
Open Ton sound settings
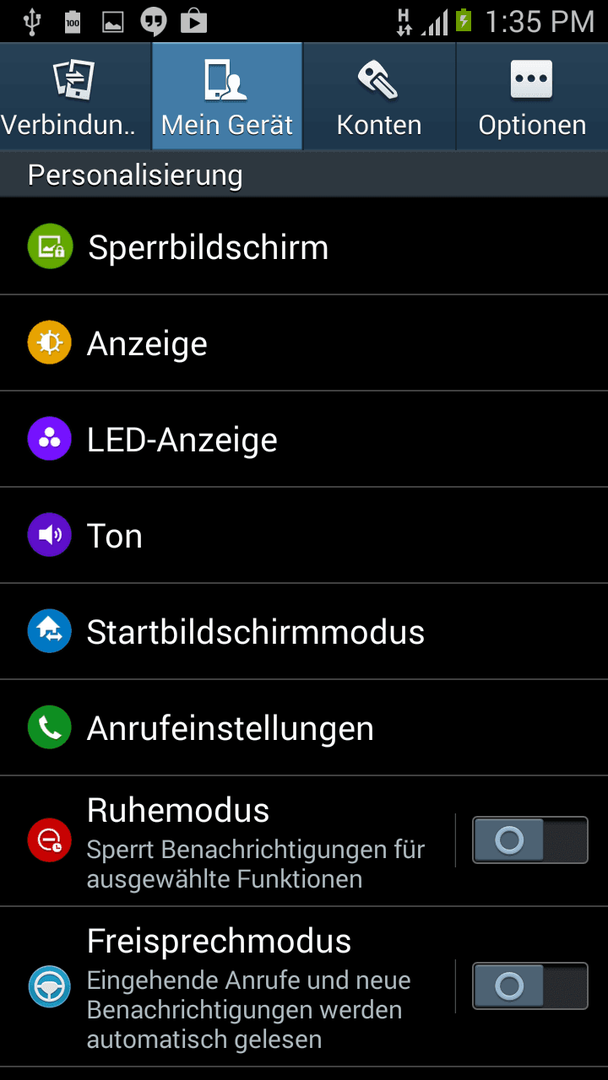tap(304, 535)
